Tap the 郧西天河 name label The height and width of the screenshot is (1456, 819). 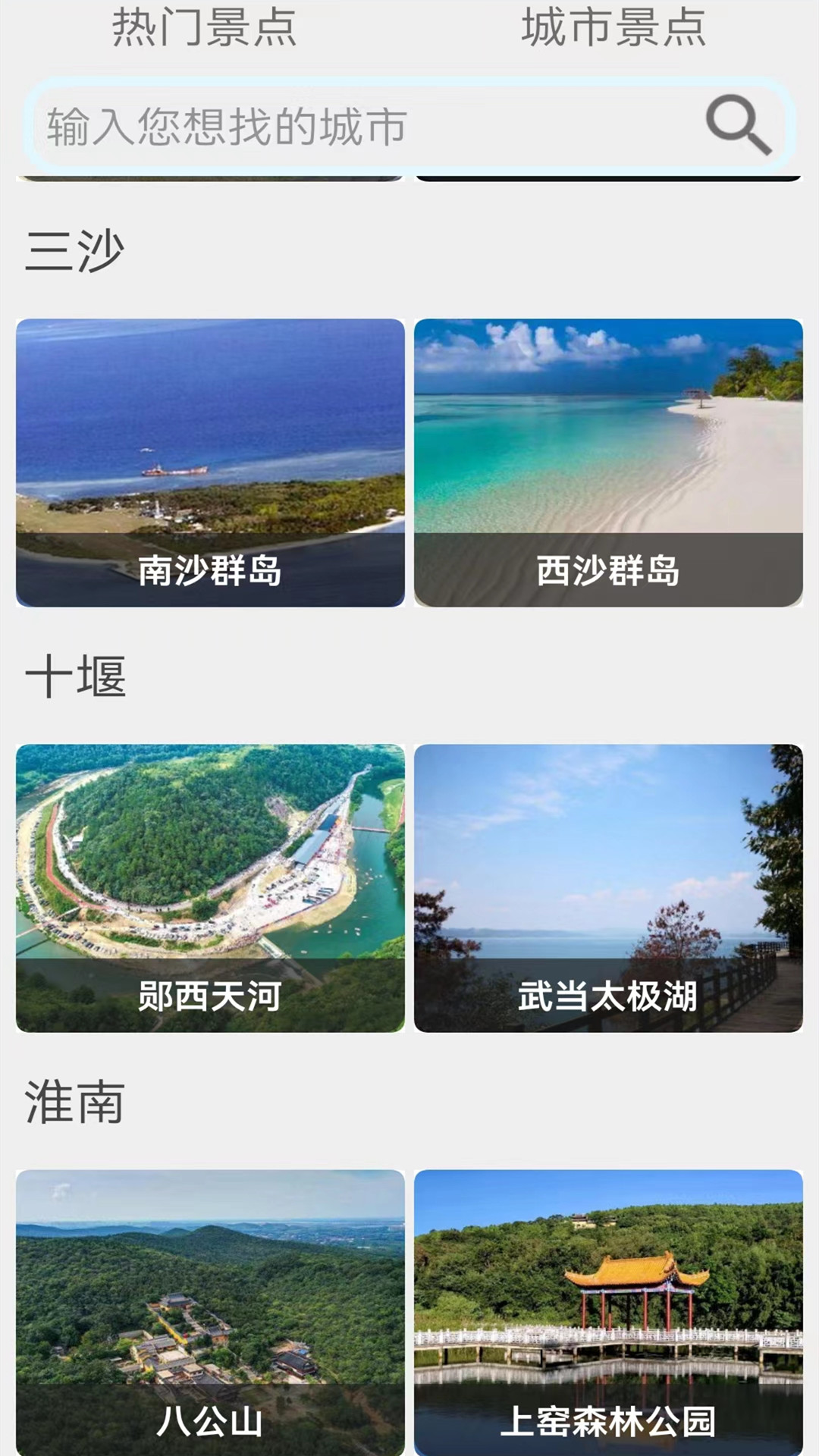pyautogui.click(x=210, y=998)
